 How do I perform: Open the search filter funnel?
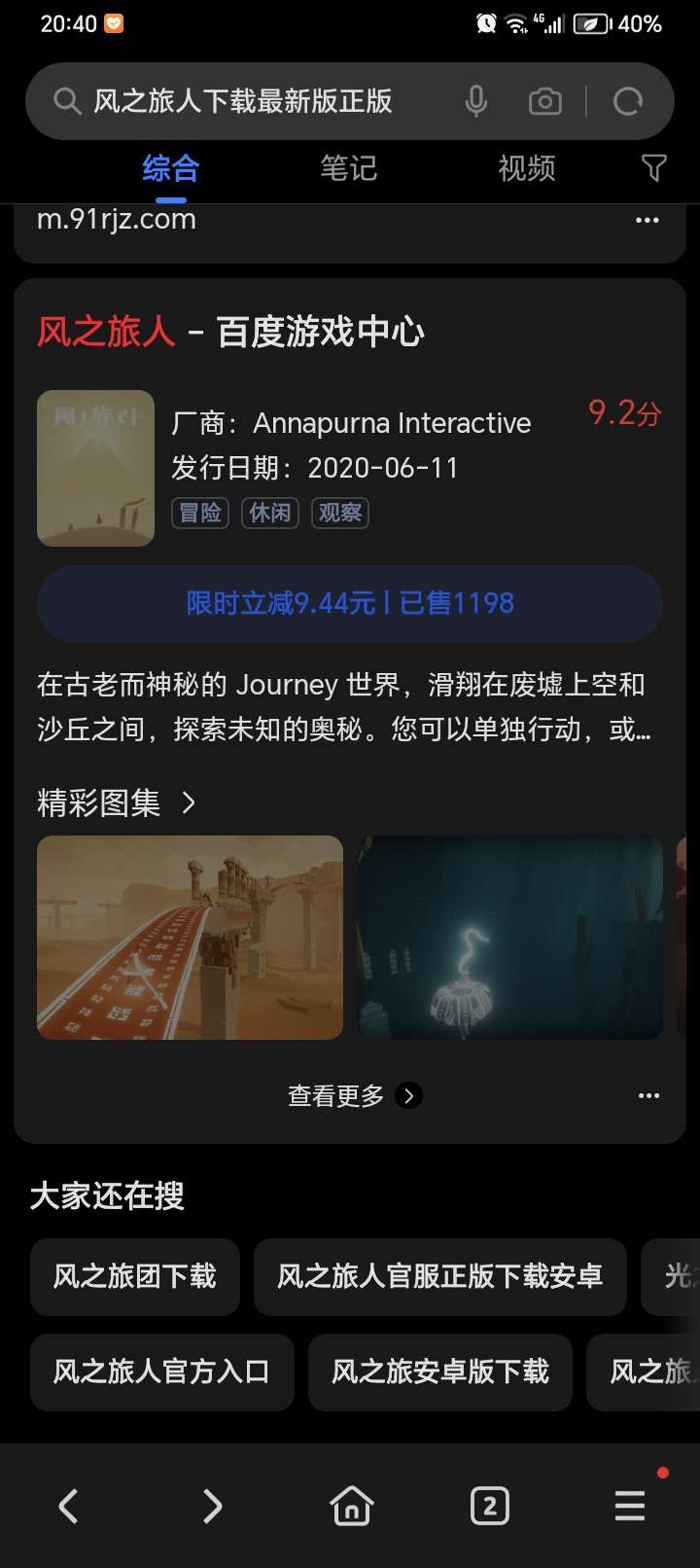654,168
